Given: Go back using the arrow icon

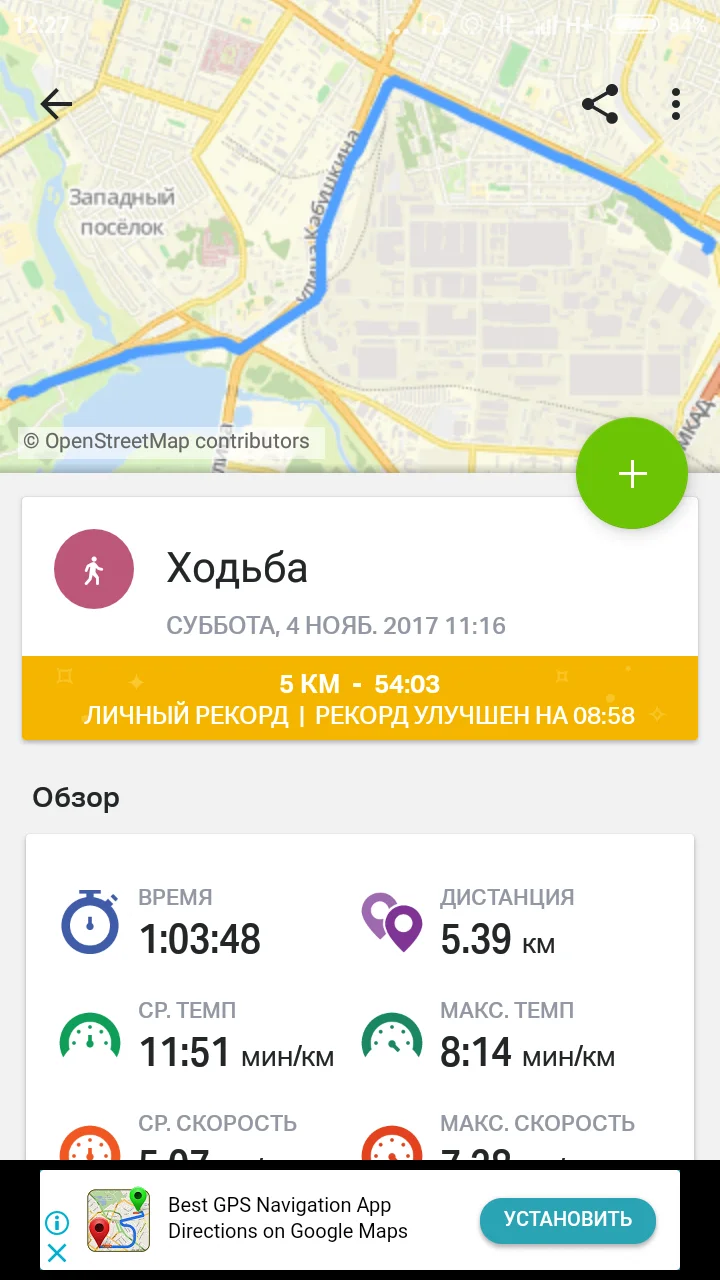Looking at the screenshot, I should pos(56,104).
